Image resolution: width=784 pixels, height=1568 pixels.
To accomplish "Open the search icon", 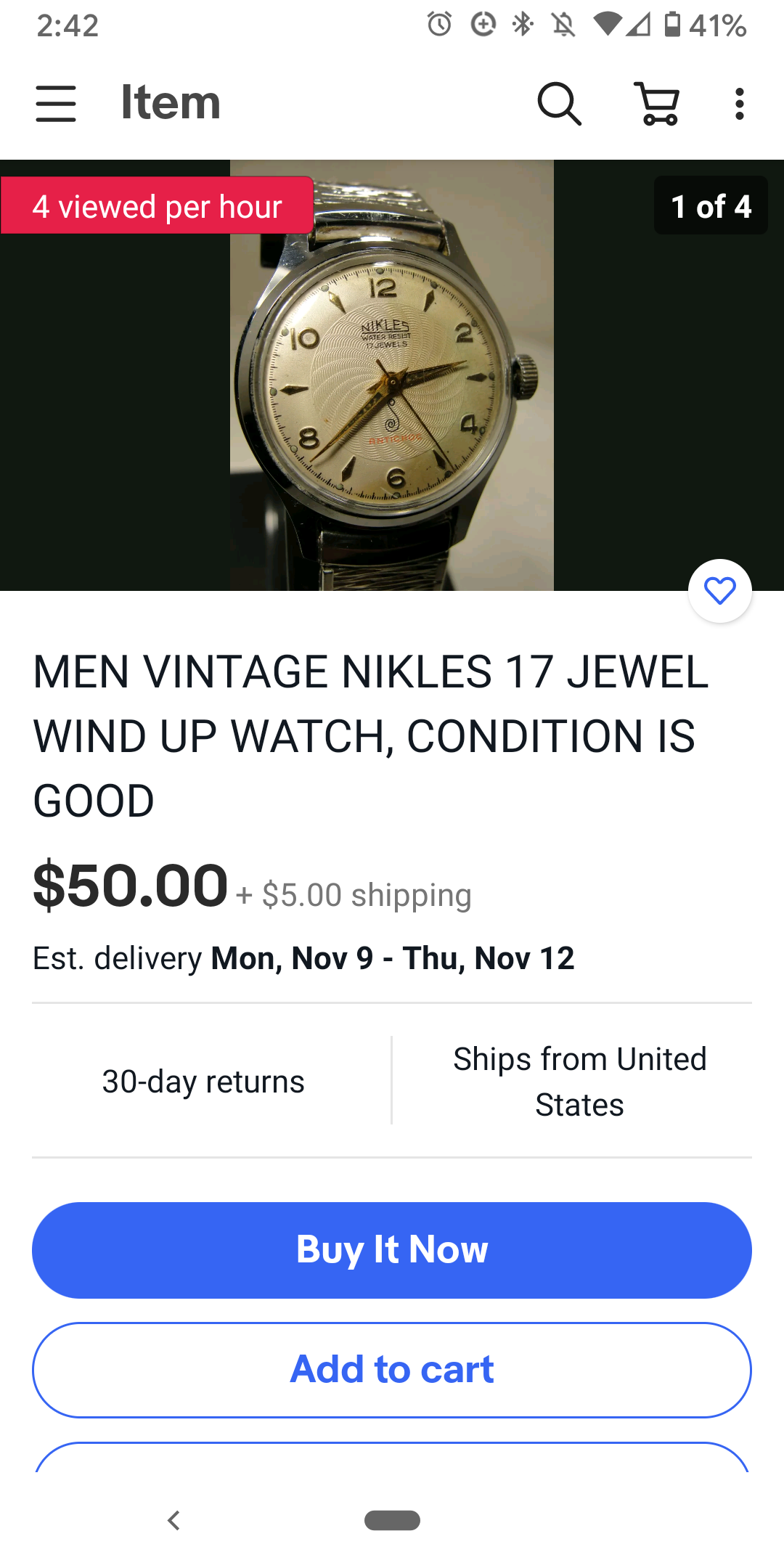I will pos(559,103).
